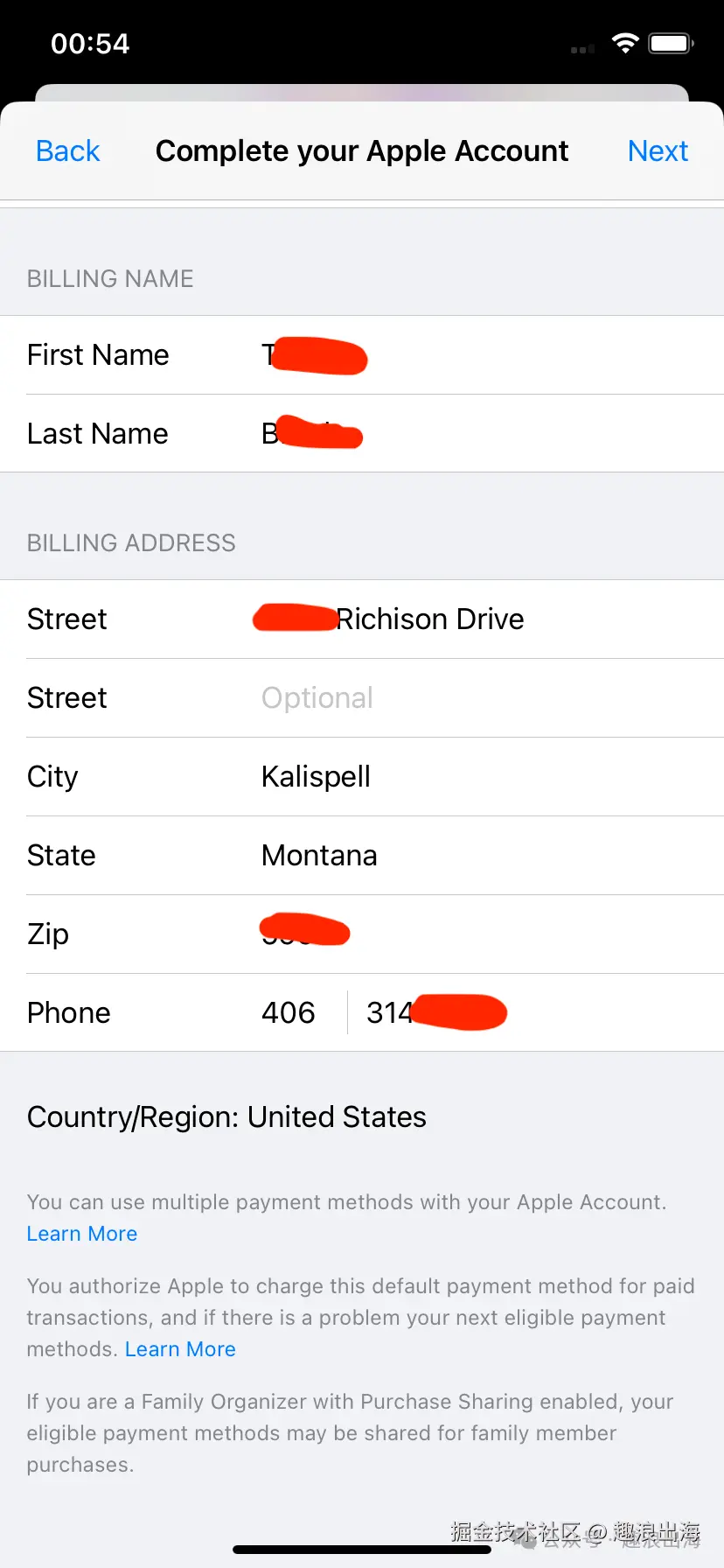Go back using the Back button

67,151
